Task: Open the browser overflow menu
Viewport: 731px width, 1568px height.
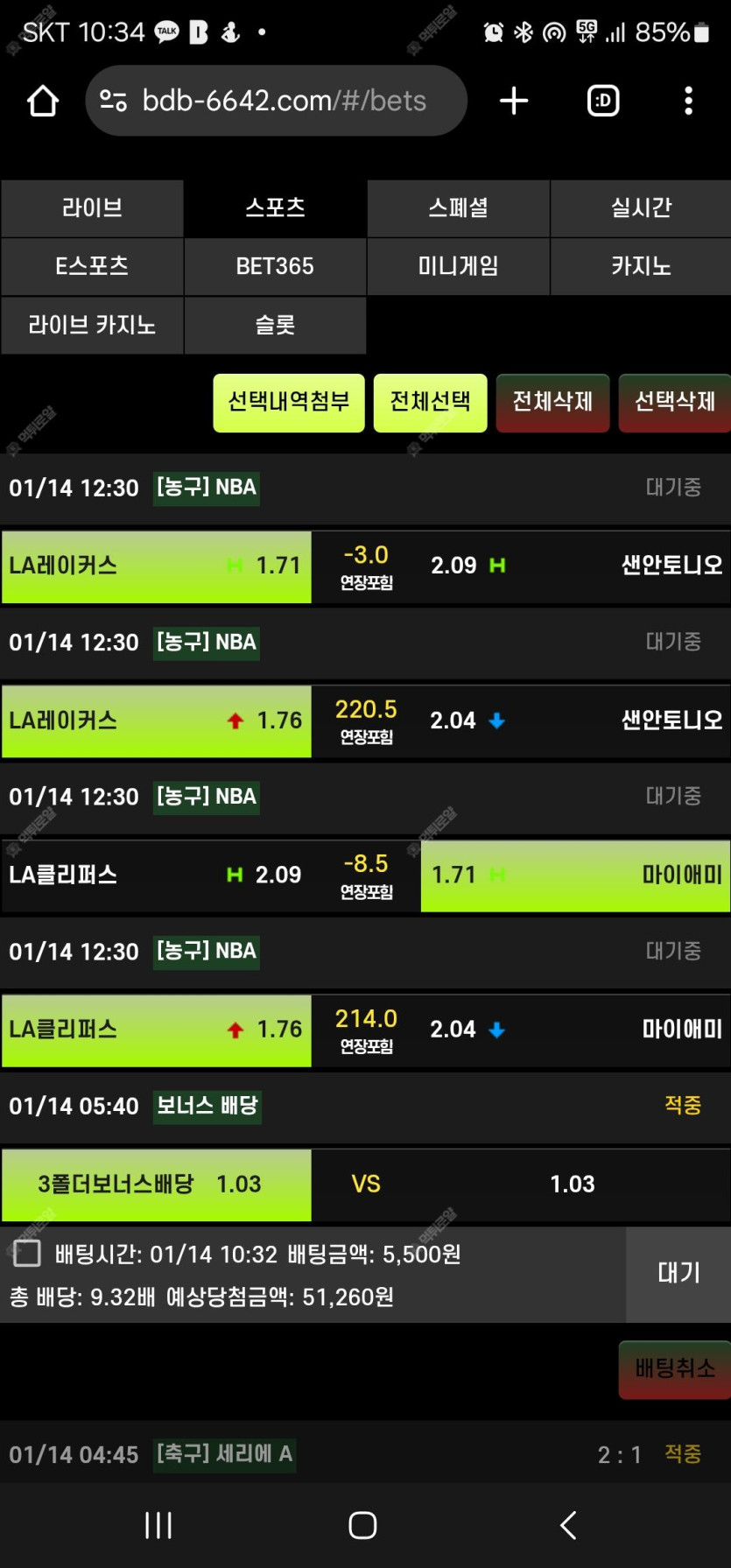Action: (688, 102)
